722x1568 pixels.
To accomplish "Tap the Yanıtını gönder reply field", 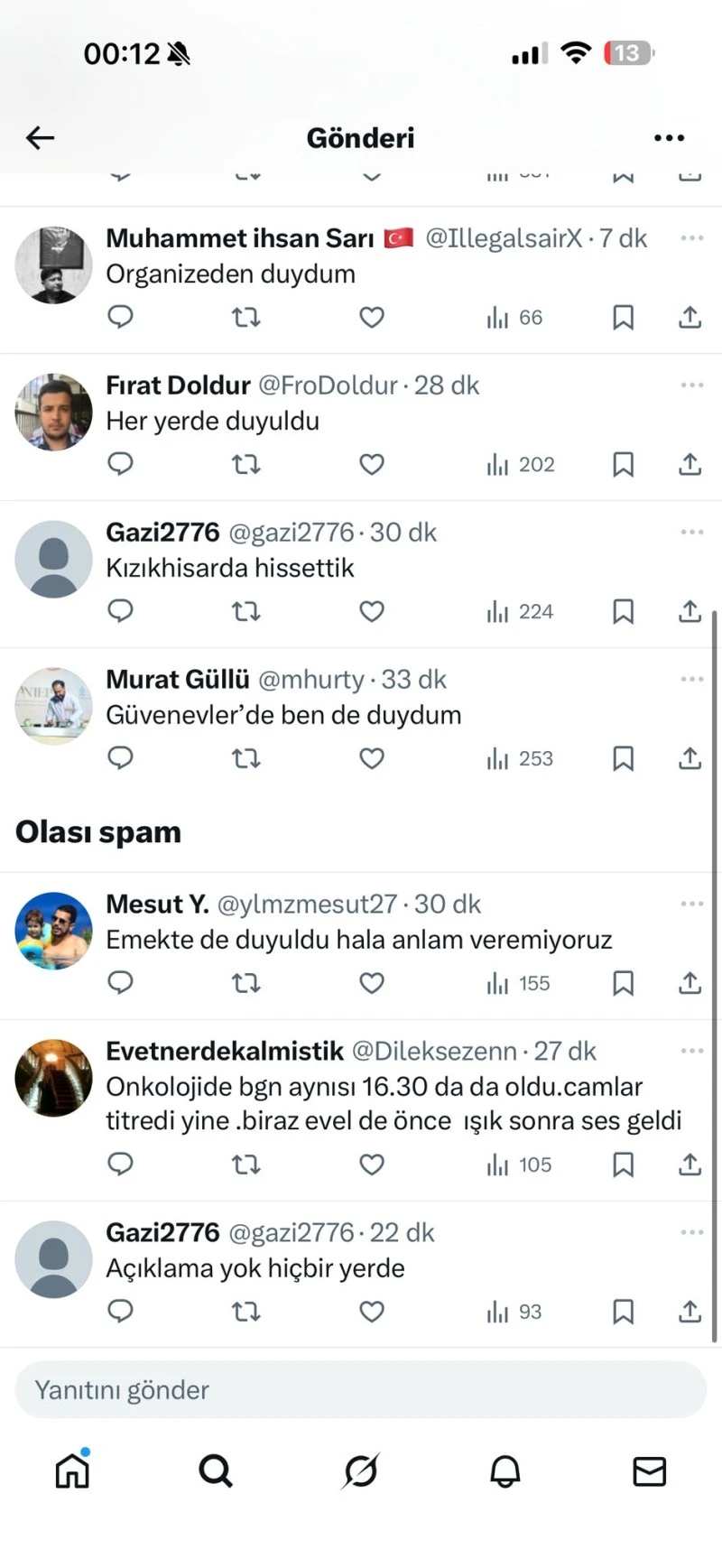I will 361,1390.
